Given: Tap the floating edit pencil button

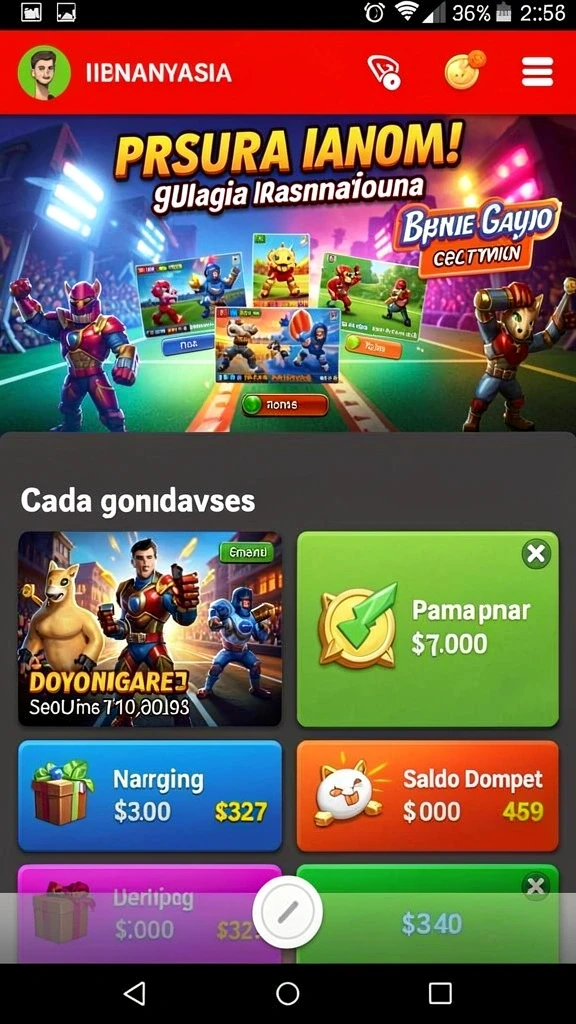Looking at the screenshot, I should (287, 912).
